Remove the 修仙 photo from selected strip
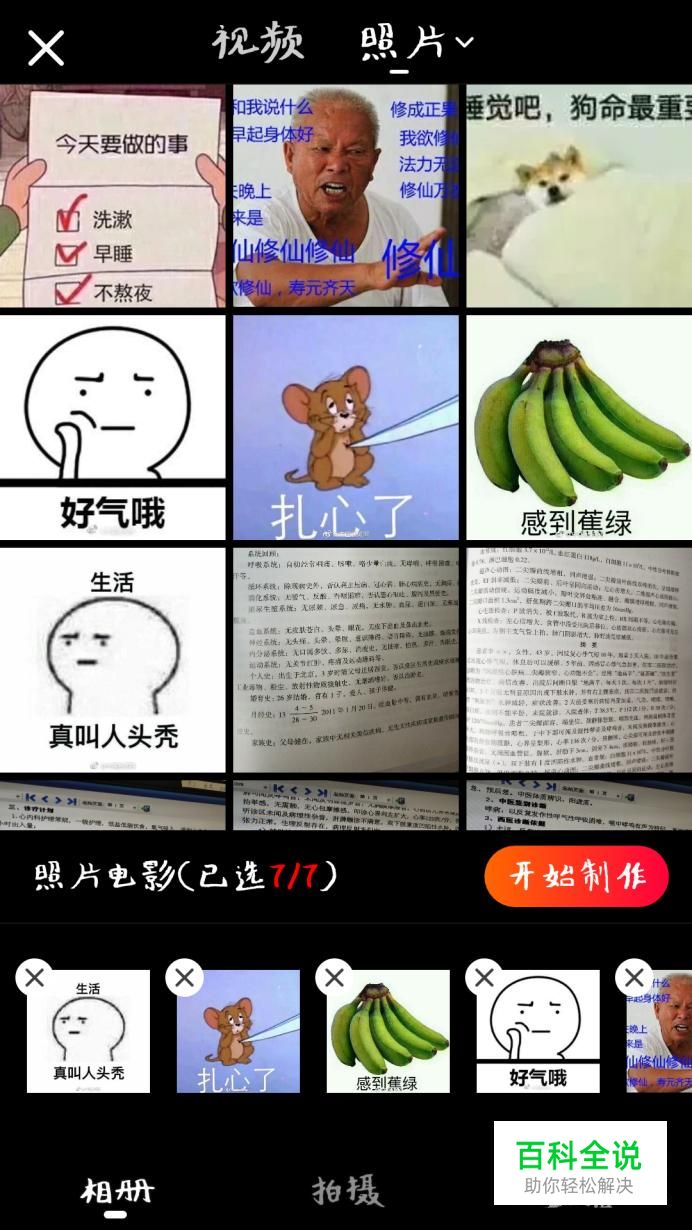 coord(635,977)
